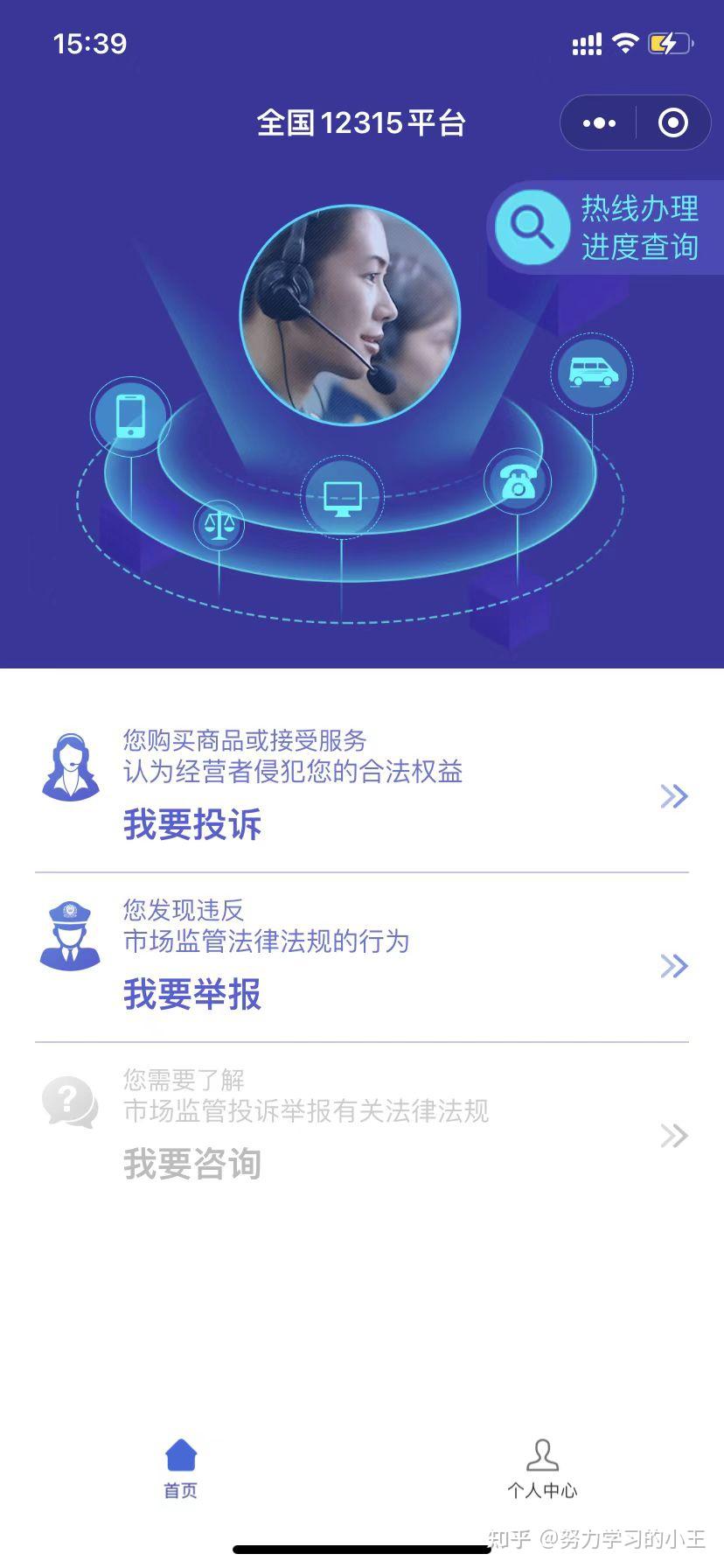Expand the double-arrow chevron next to 我要举报
Image resolution: width=724 pixels, height=1568 pixels.
[x=674, y=965]
